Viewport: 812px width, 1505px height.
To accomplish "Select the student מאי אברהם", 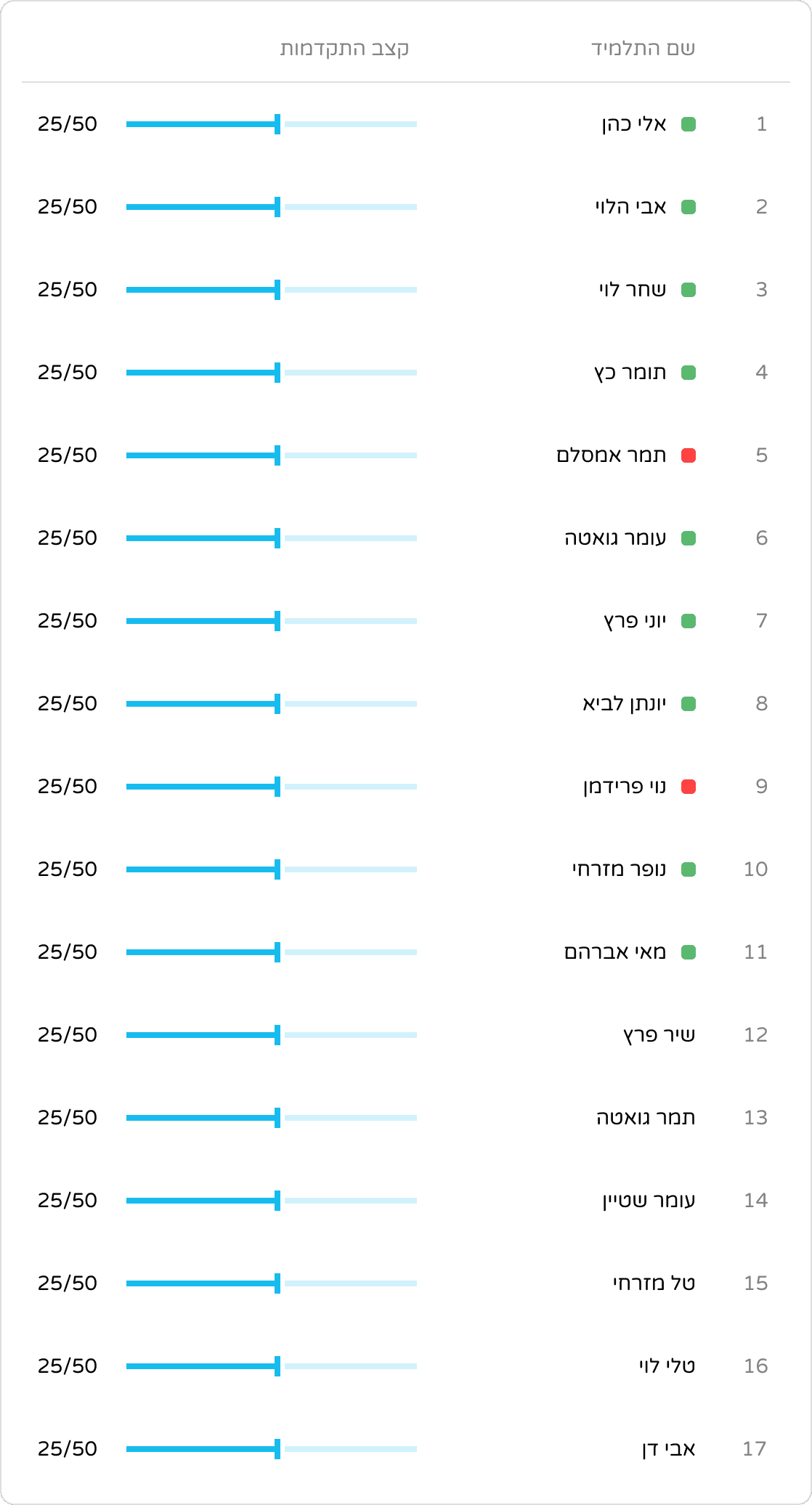I will [x=406, y=952].
